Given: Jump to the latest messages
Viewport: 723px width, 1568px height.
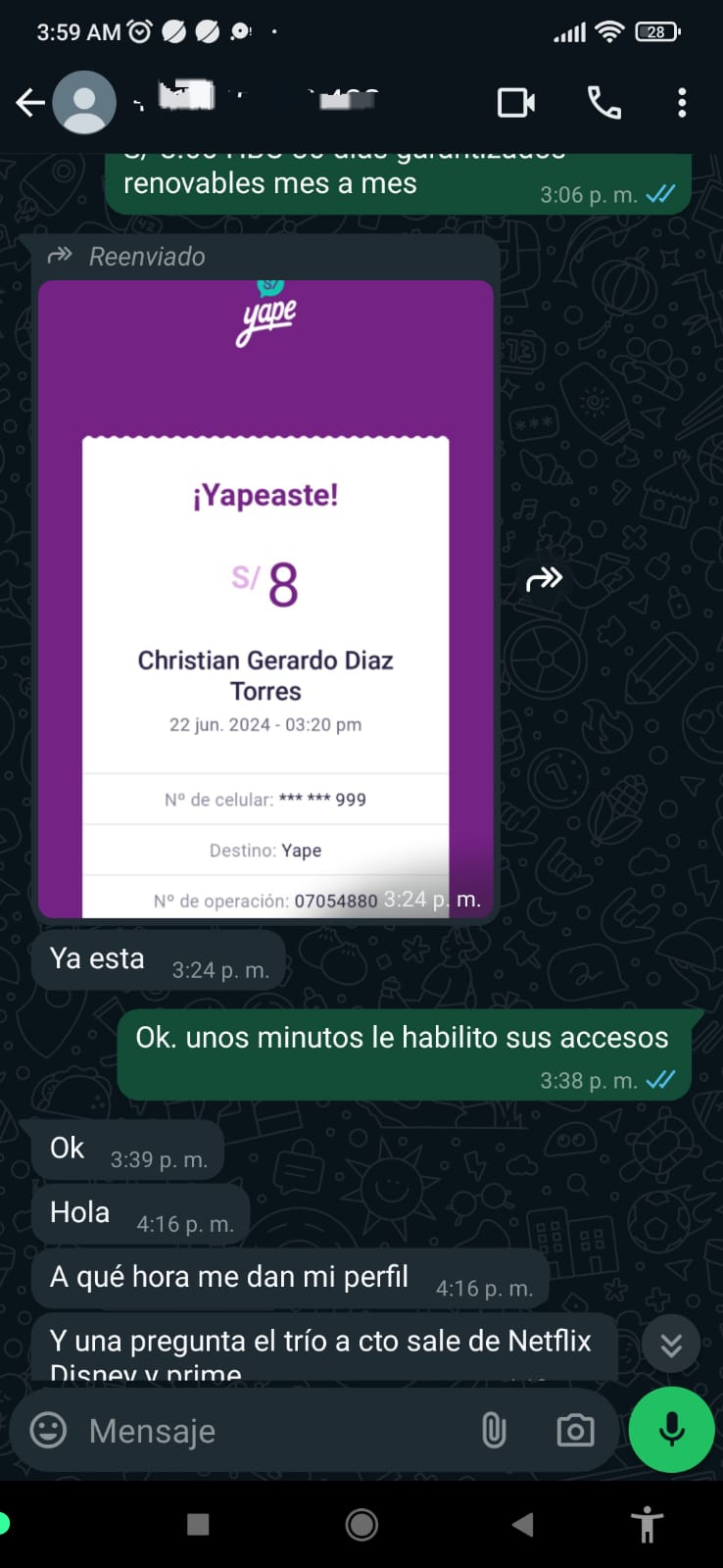Looking at the screenshot, I should 671,1345.
